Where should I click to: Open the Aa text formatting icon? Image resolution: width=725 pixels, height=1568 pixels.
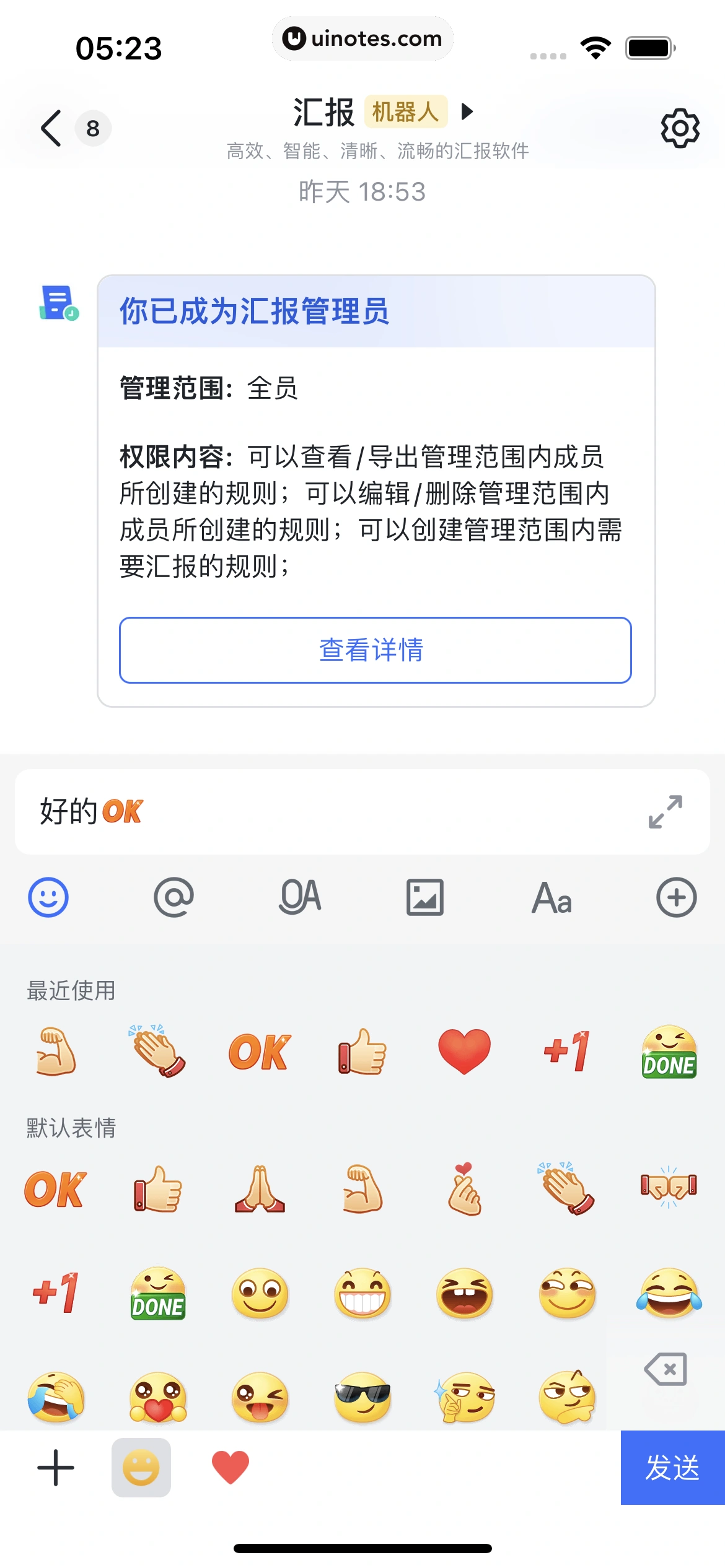551,899
